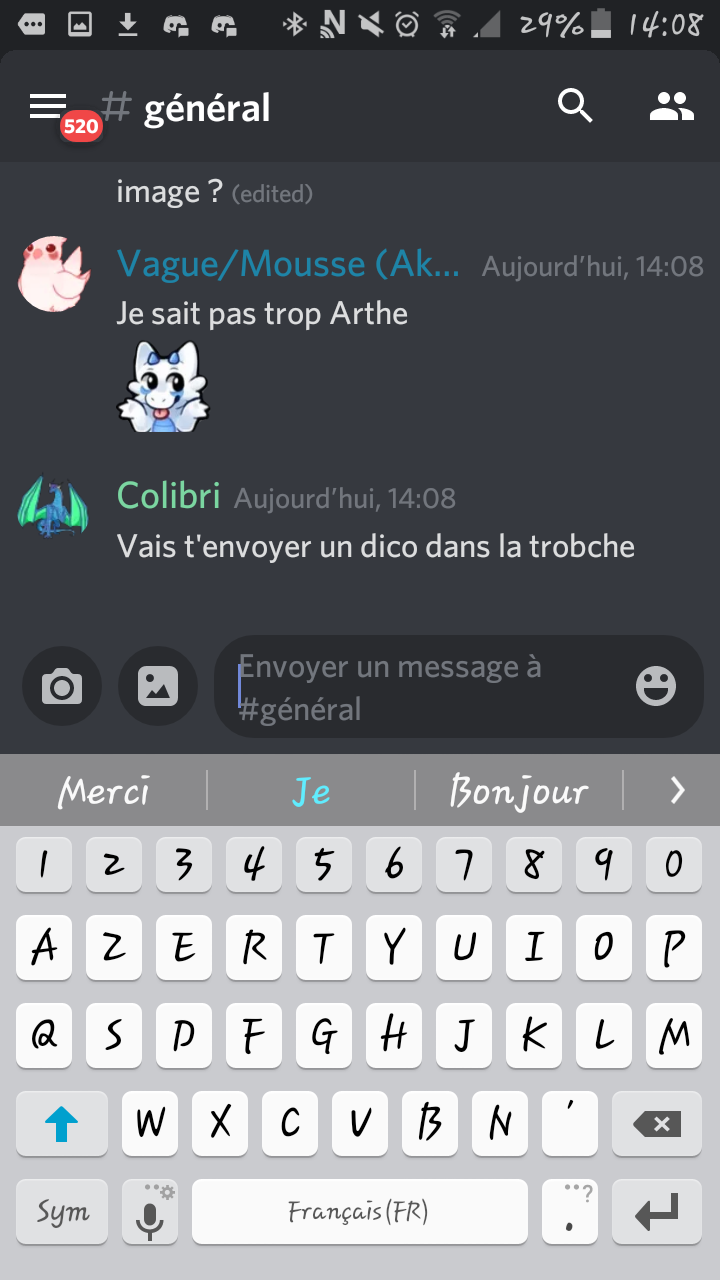
Task: Expand more keyboard suggestions
Action: click(677, 791)
